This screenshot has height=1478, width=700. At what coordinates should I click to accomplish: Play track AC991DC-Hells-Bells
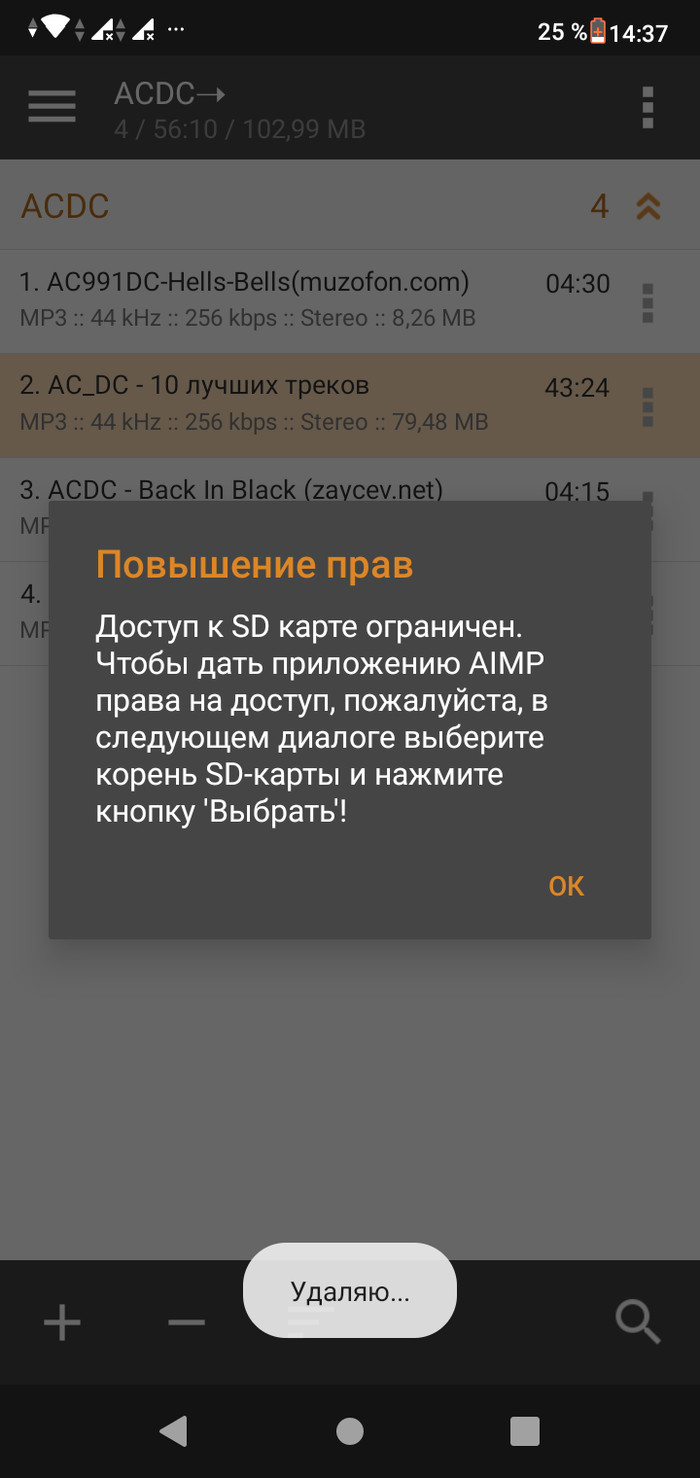[x=260, y=300]
